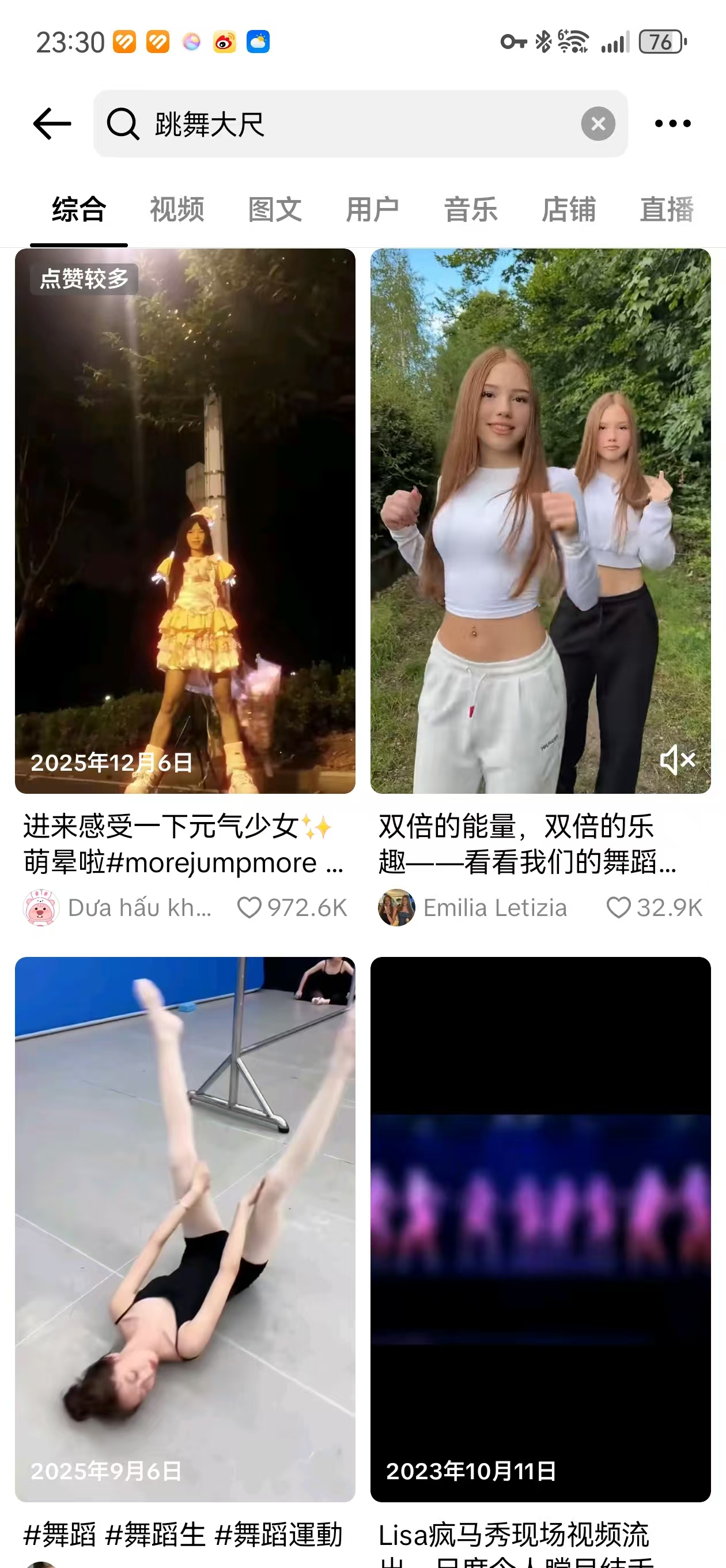
Task: Show 店铺 results
Action: coord(568,210)
